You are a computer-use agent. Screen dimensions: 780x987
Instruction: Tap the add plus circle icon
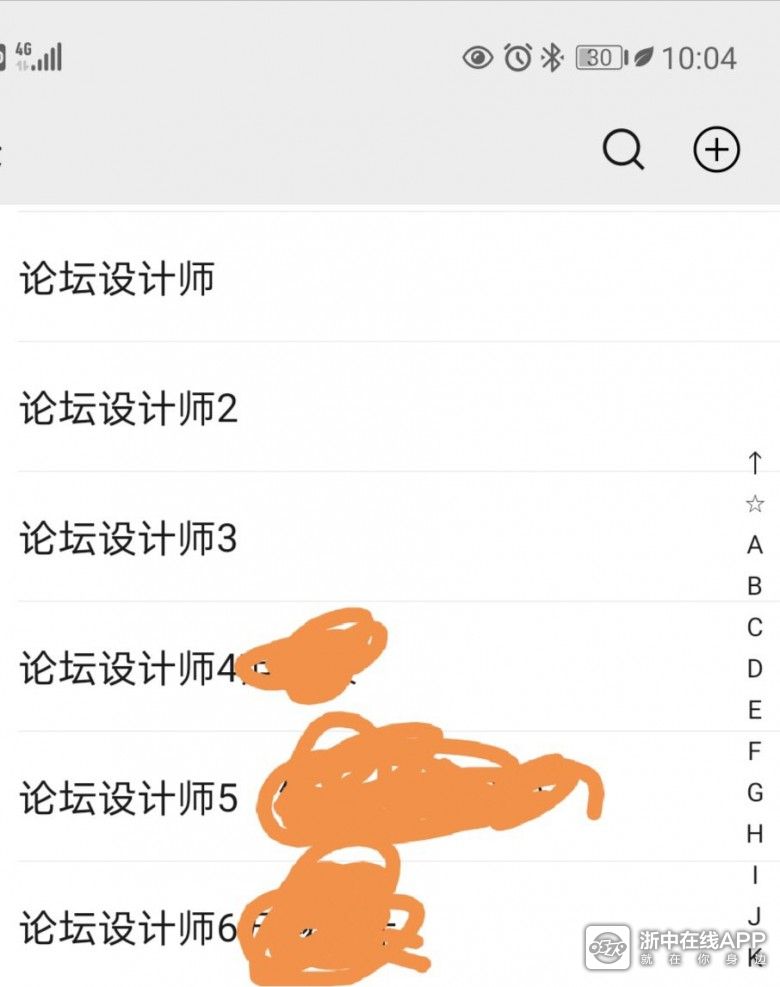point(716,150)
